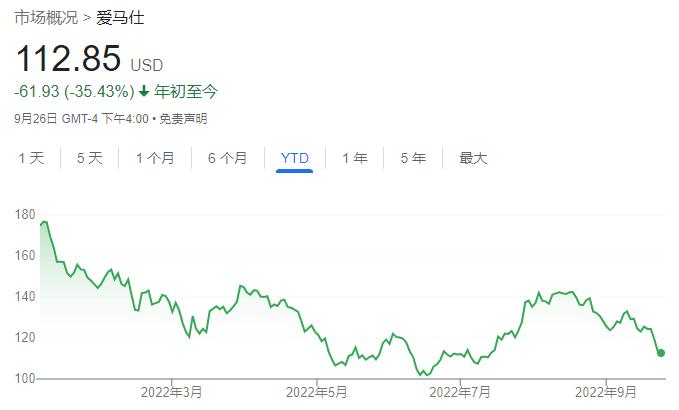Image resolution: width=679 pixels, height=410 pixels.
Task: Show the 1 个月 chart
Action: pos(155,158)
